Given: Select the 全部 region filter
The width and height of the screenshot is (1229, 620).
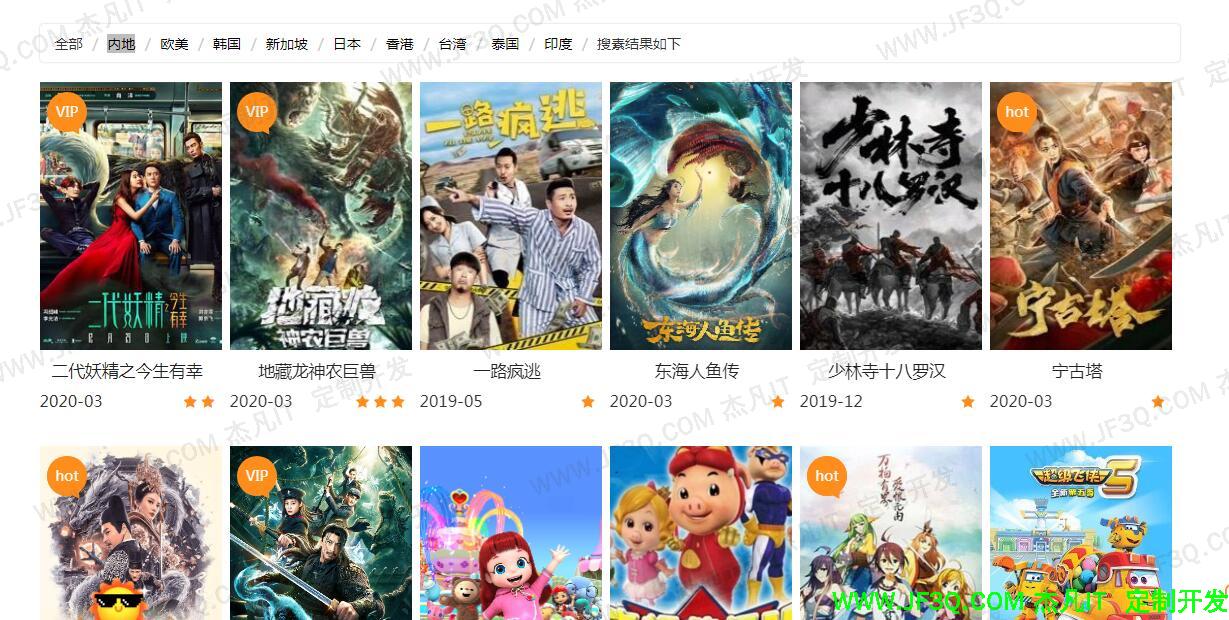Looking at the screenshot, I should coord(68,44).
